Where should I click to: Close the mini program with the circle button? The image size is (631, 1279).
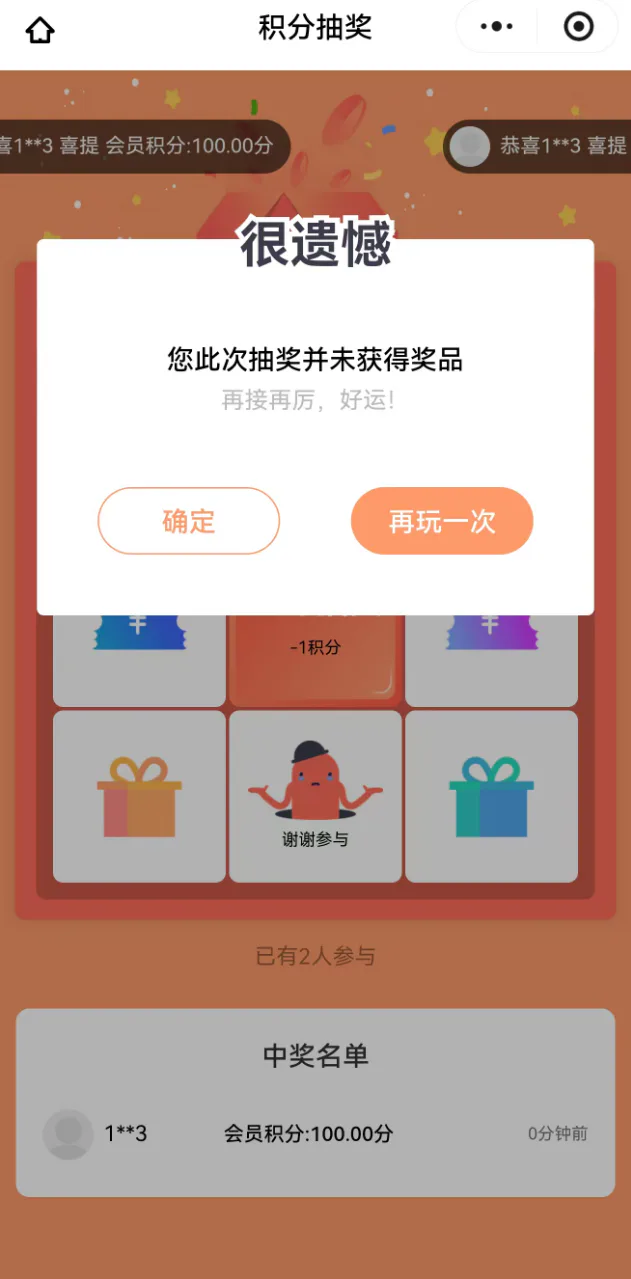click(579, 27)
